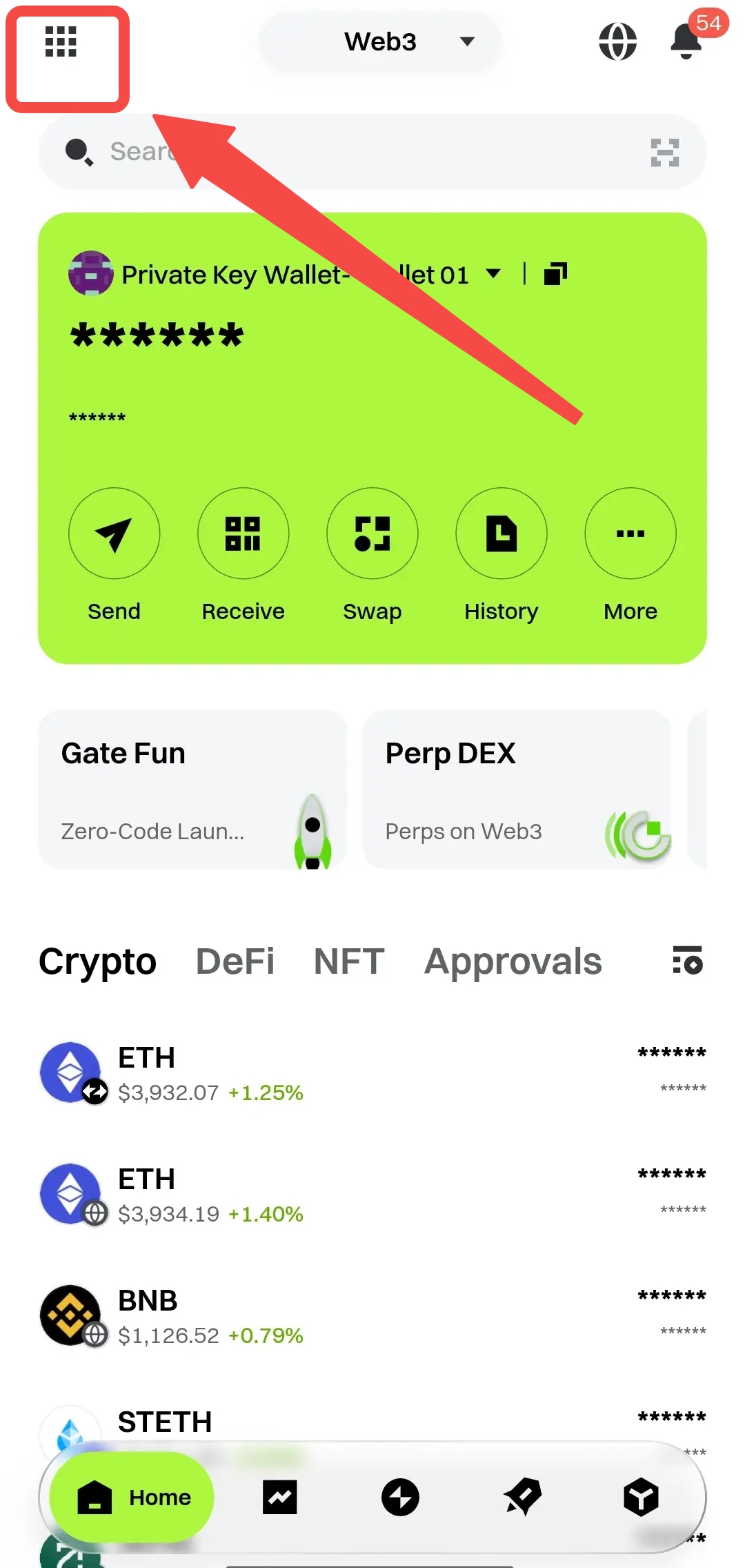This screenshot has width=745, height=1568.
Task: View transaction History
Action: [501, 533]
